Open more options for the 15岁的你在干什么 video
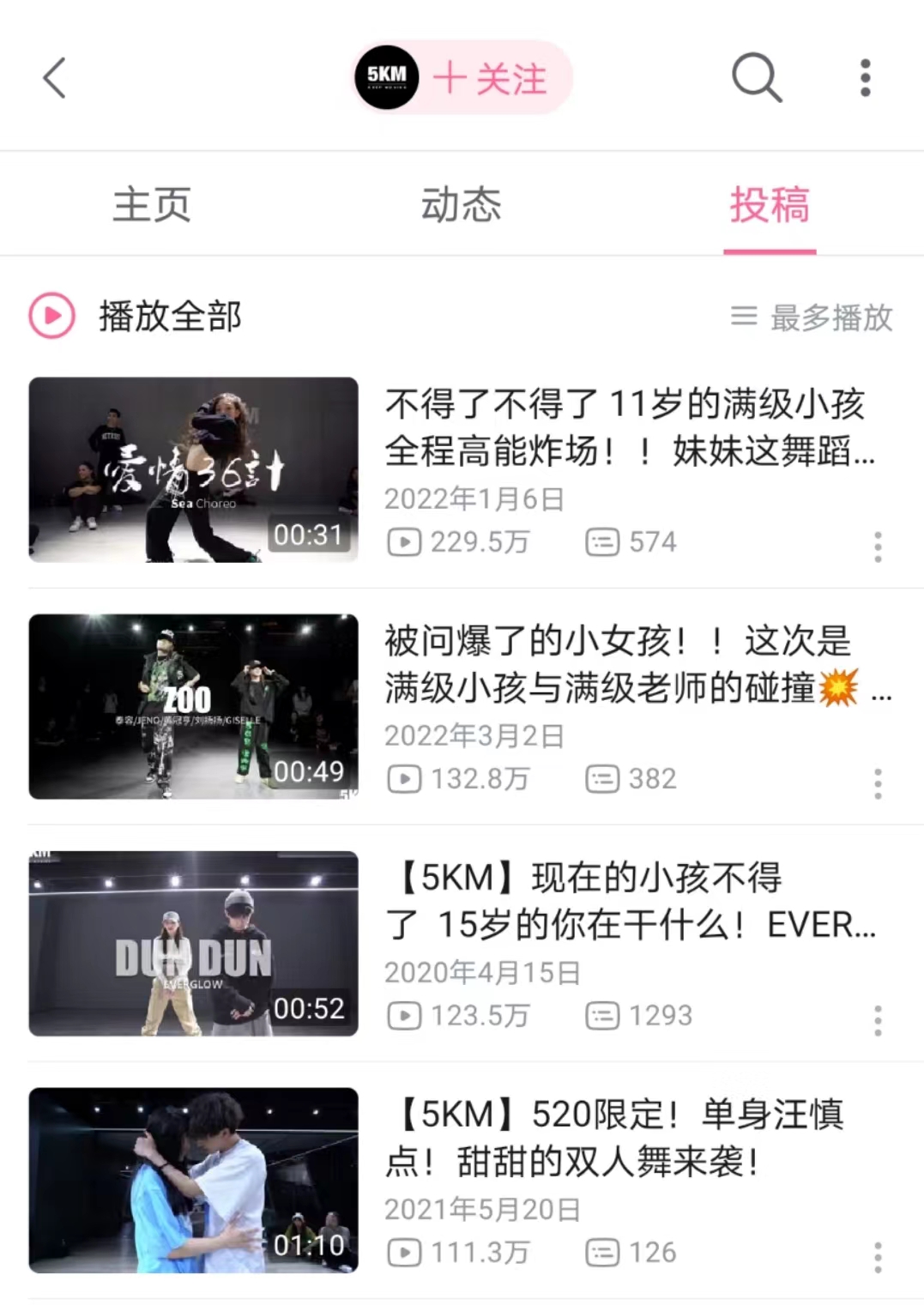The image size is (924, 1305). tap(877, 1020)
